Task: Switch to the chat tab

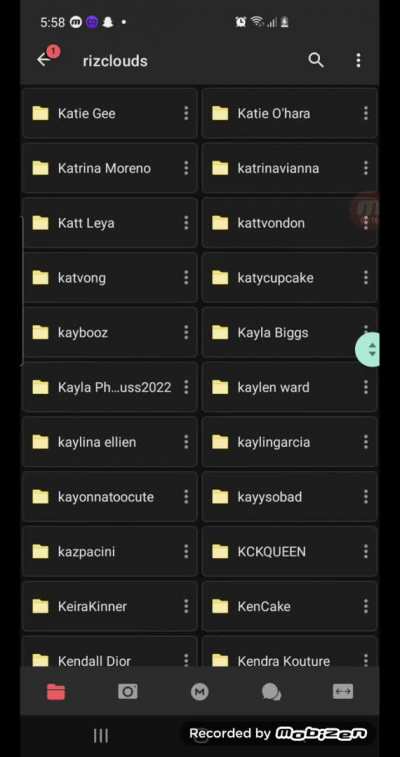Action: [x=272, y=692]
